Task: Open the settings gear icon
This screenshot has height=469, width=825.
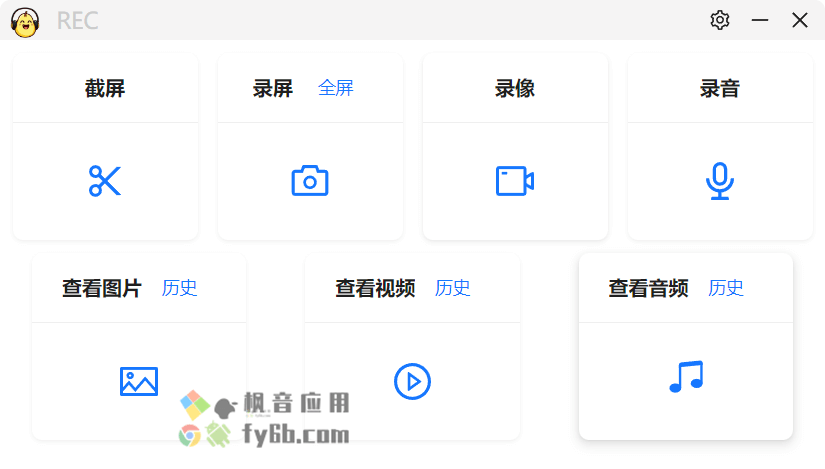Action: coord(720,20)
